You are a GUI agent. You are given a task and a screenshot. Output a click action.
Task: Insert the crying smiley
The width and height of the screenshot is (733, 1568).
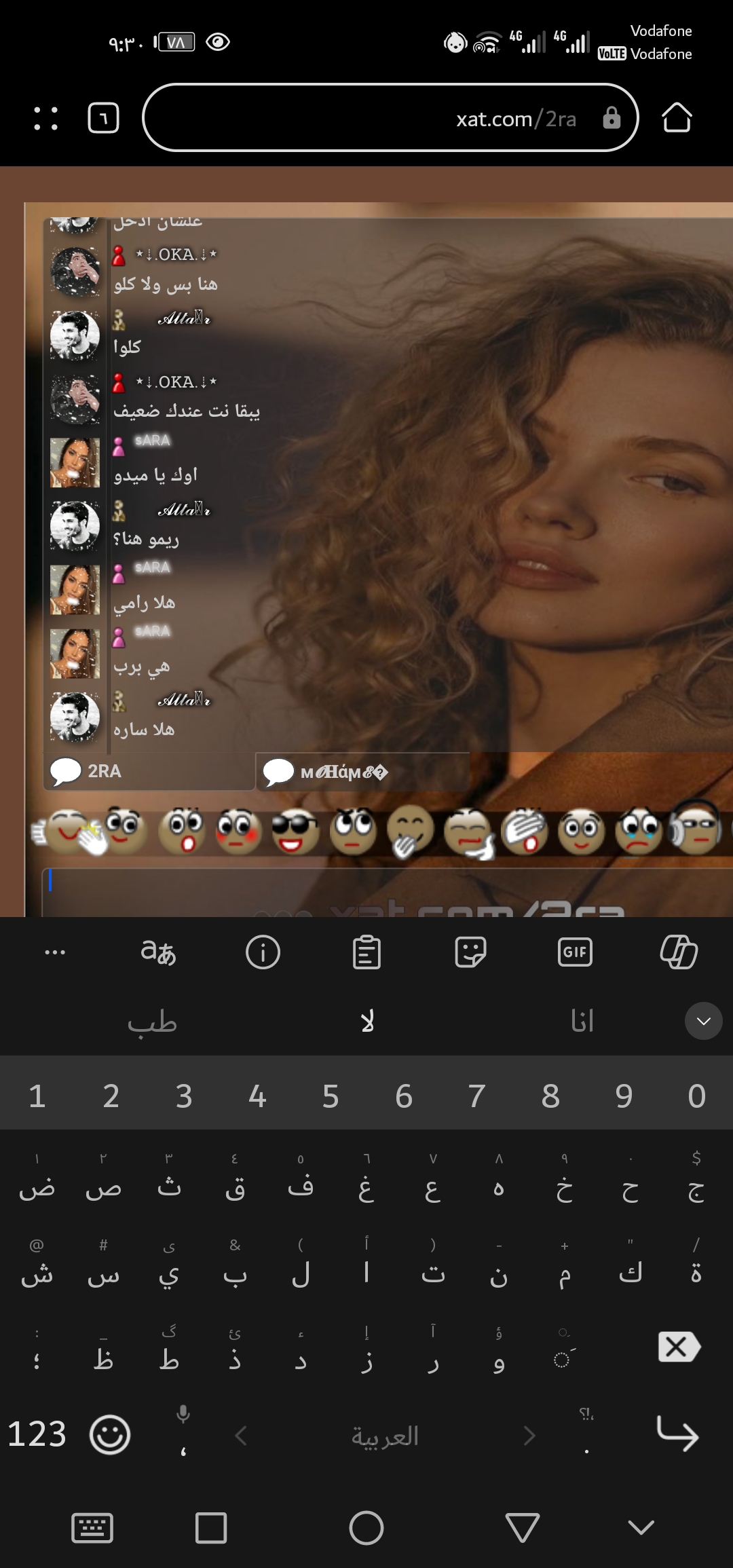[638, 831]
